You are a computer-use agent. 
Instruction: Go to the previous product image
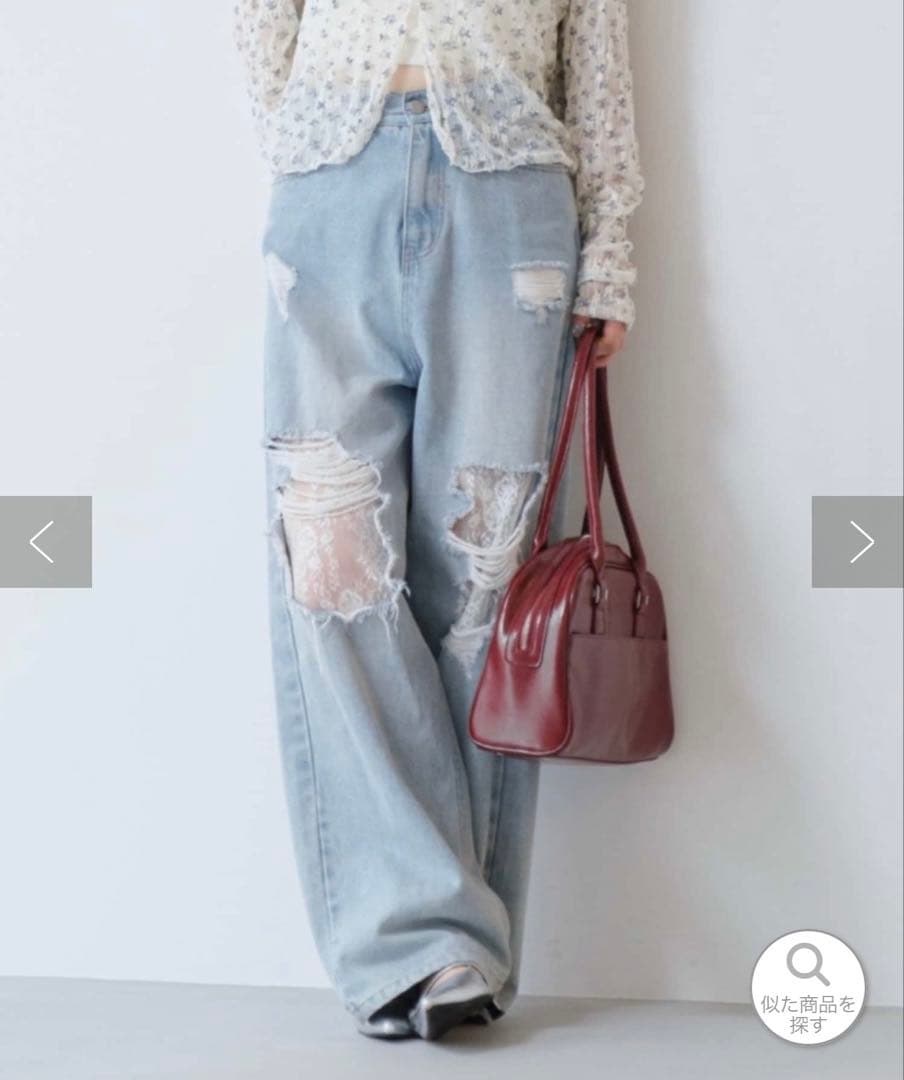pos(45,541)
